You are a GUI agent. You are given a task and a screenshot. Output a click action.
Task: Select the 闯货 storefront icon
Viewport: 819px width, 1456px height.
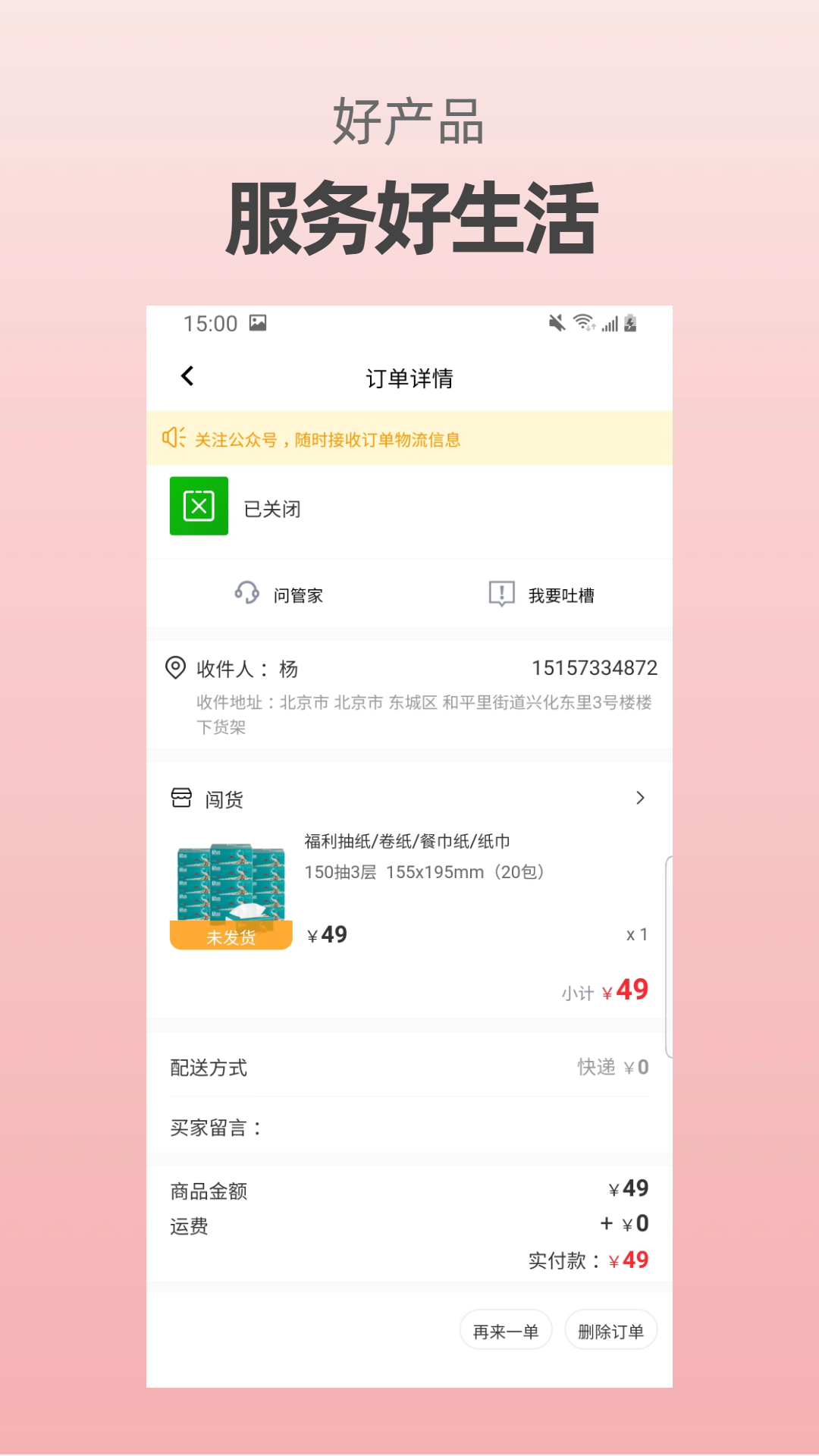pos(181,798)
